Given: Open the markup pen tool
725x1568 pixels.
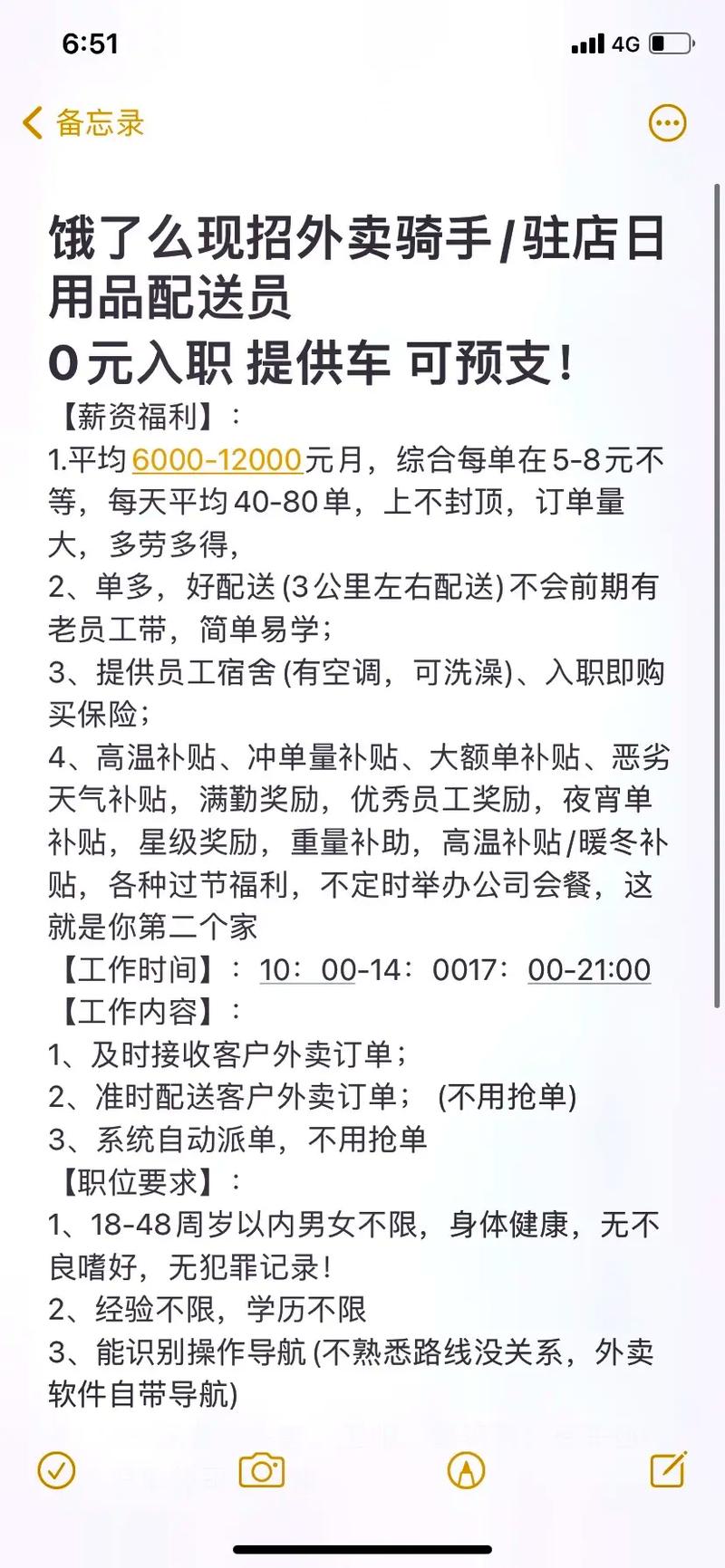Looking at the screenshot, I should pos(466,1469).
